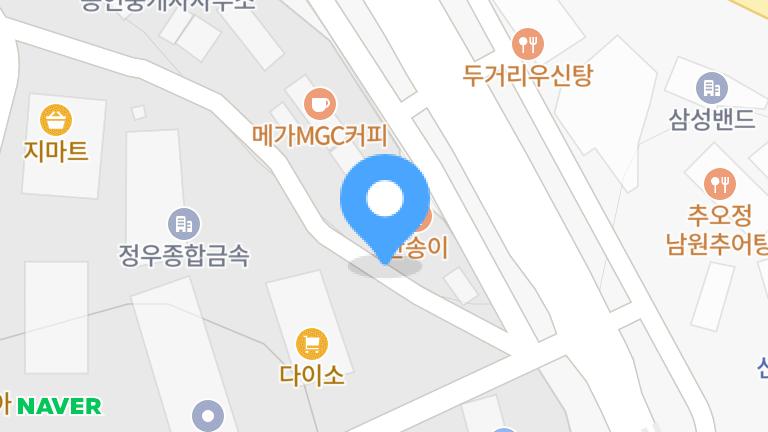Open the 메가MGC커피 cafe marker
Viewport: 768px width, 432px height.
(319, 104)
